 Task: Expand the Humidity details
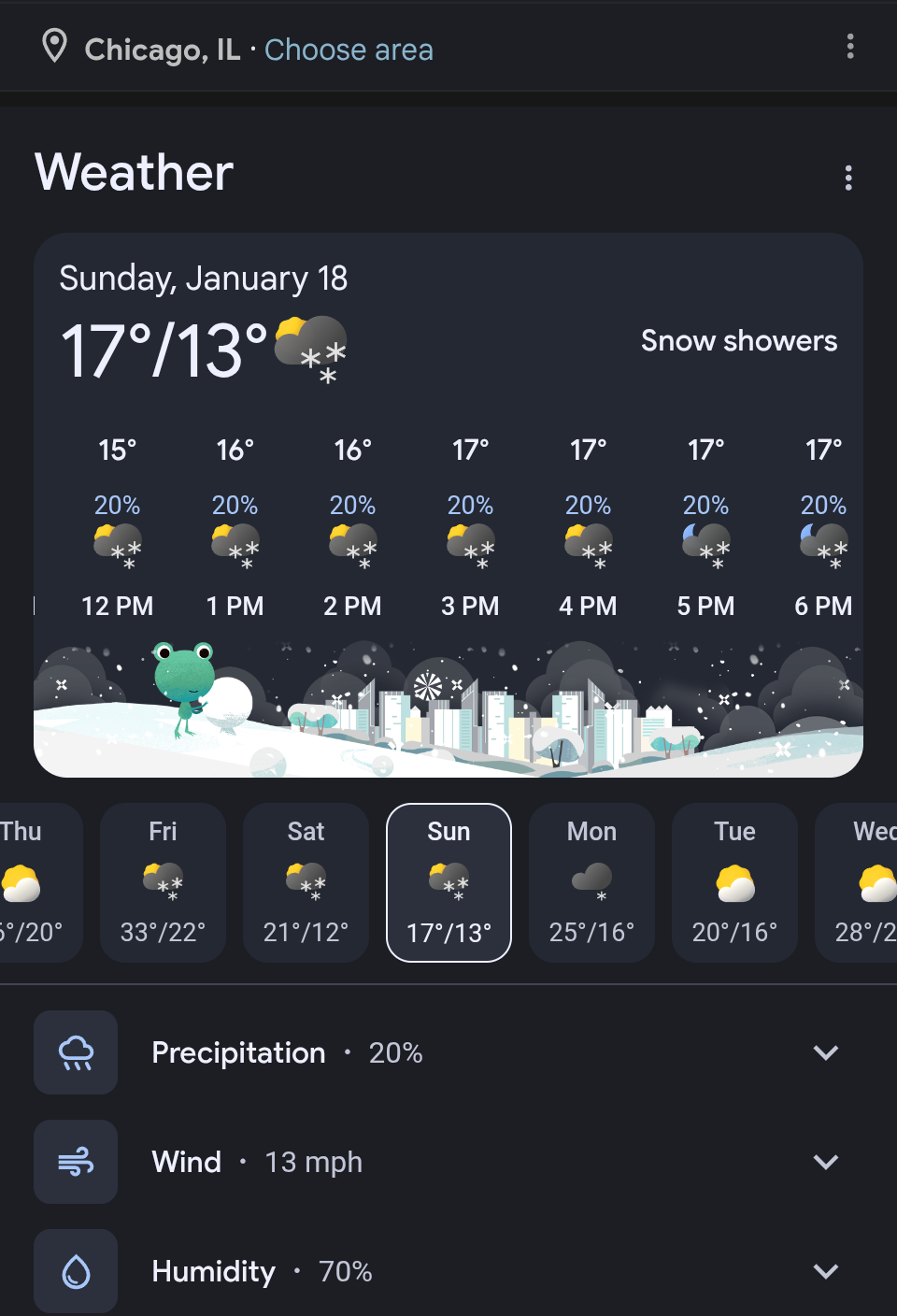825,1271
